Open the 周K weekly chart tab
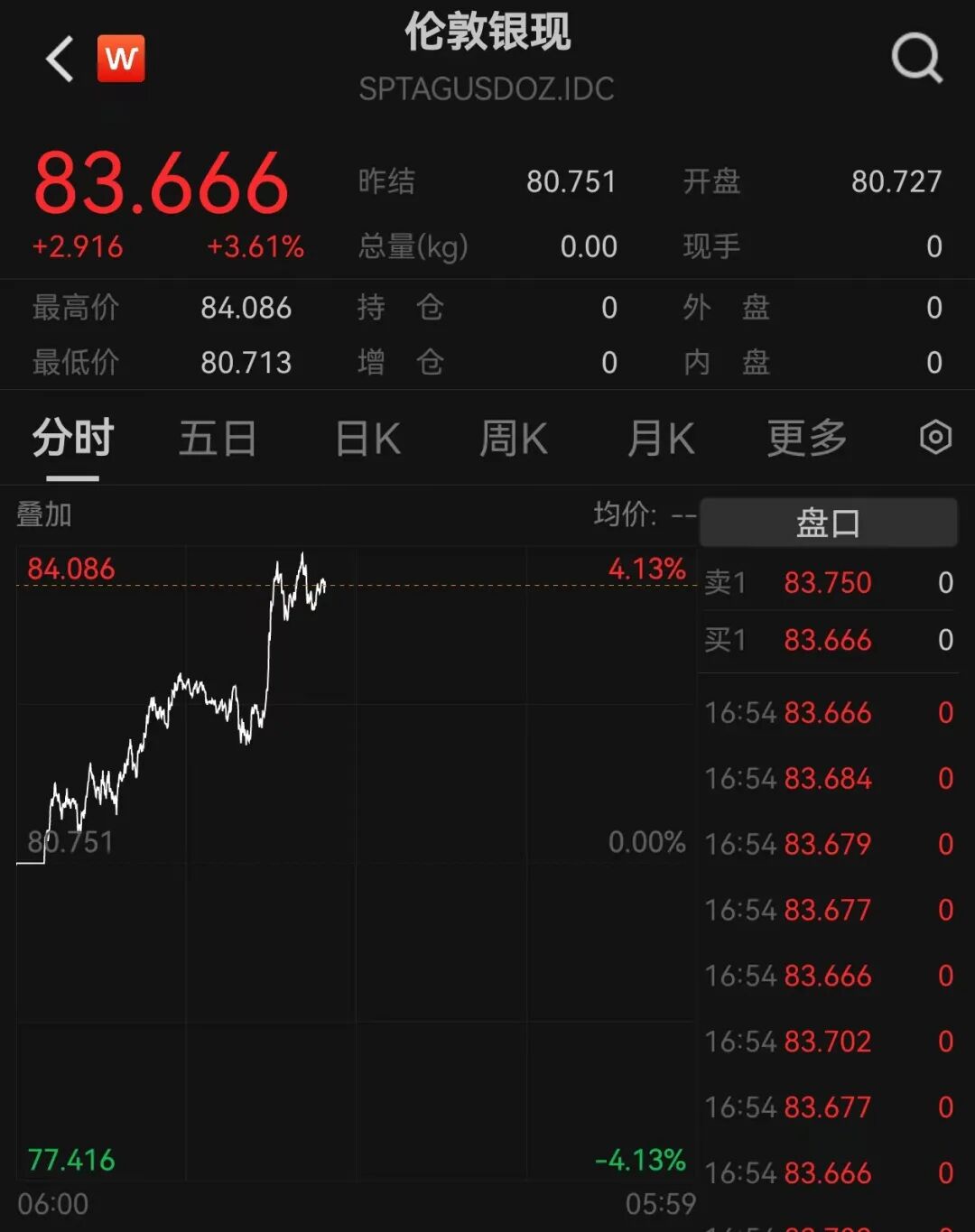This screenshot has width=975, height=1232. (513, 439)
